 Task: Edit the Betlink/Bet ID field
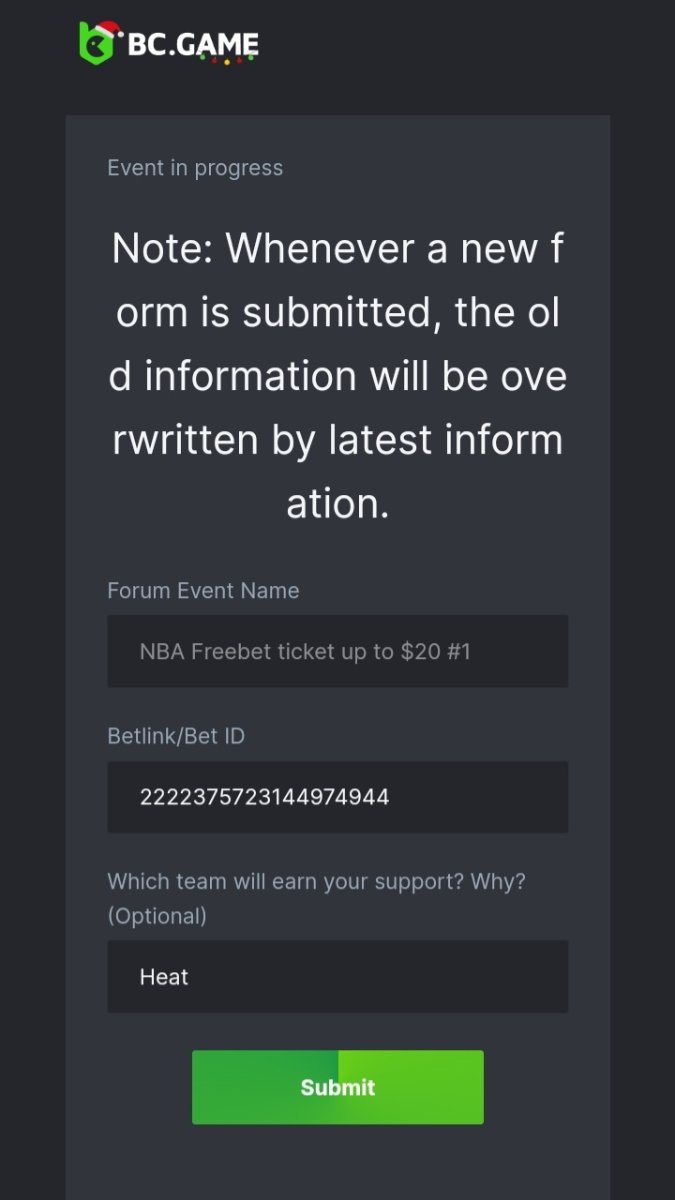coord(337,797)
